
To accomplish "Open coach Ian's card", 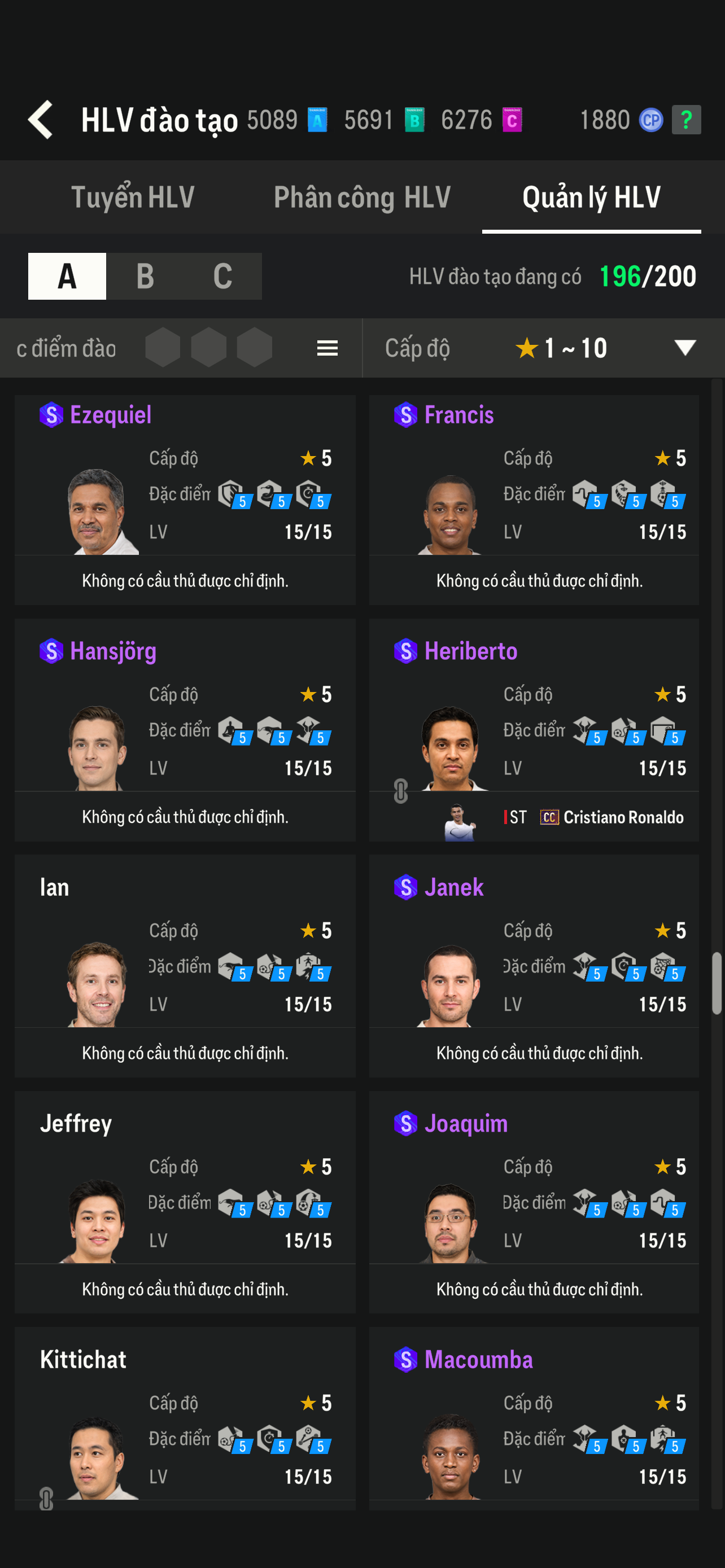I will click(185, 965).
